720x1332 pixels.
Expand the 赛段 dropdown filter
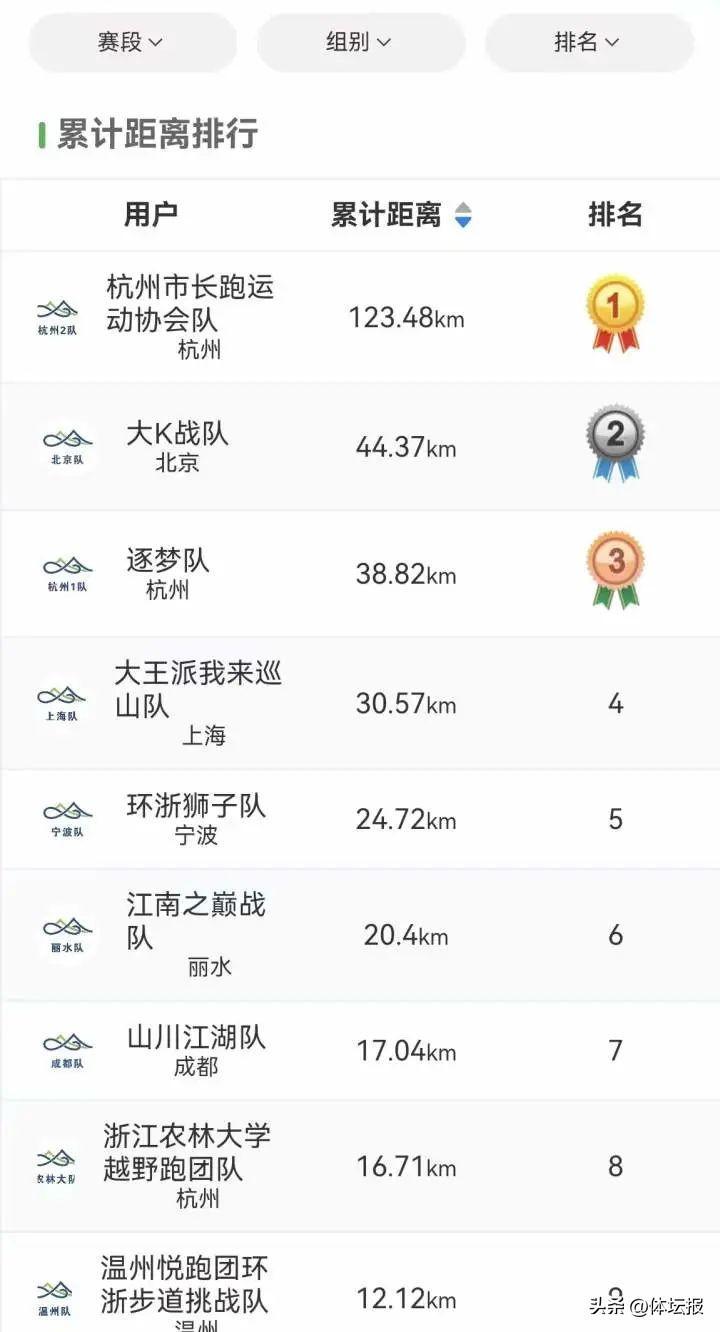[132, 42]
